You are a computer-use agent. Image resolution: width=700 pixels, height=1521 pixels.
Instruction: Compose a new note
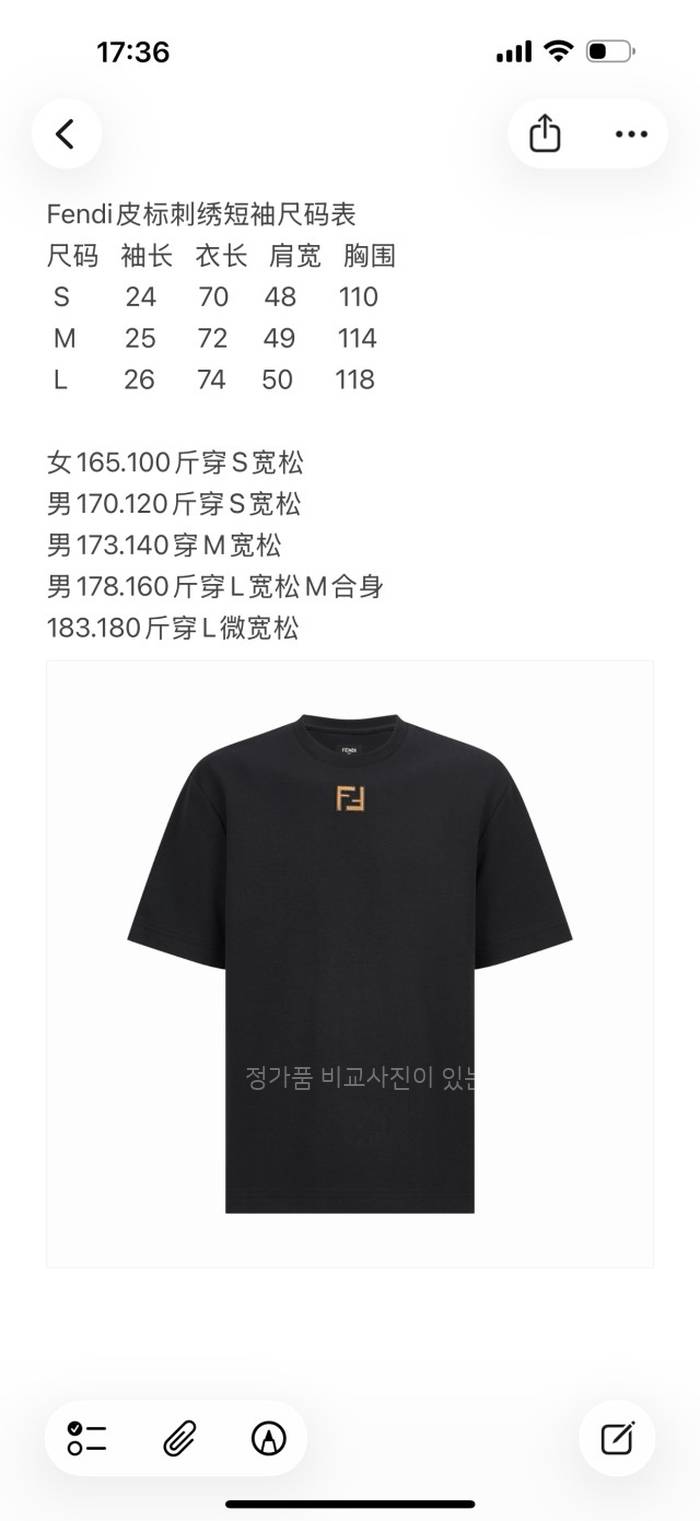617,1438
